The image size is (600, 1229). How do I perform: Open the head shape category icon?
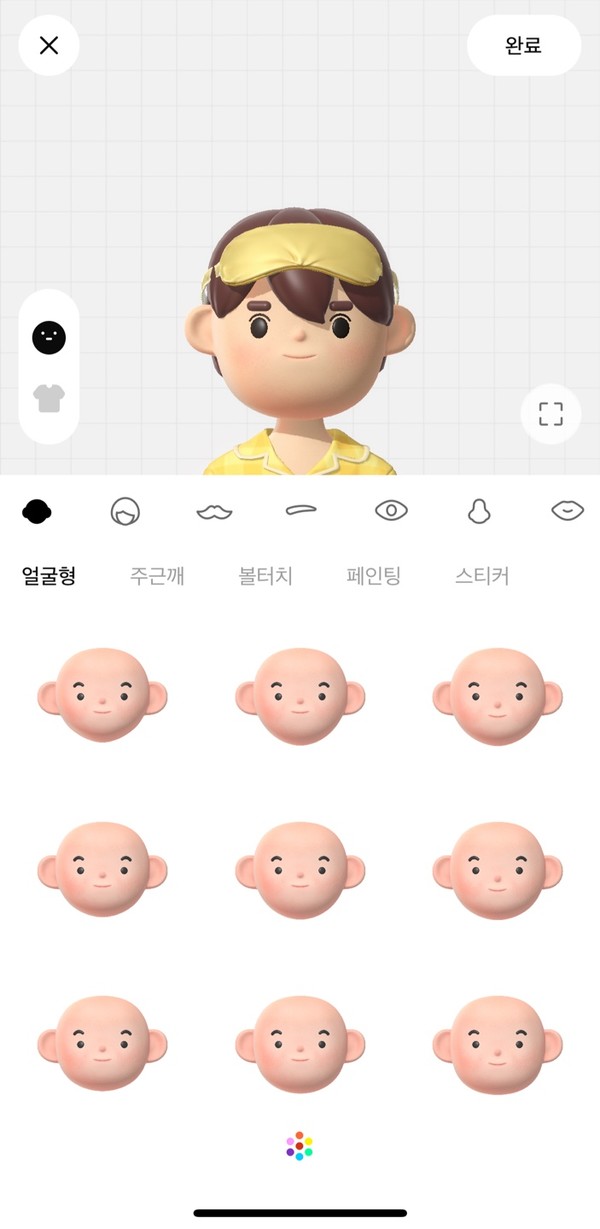37,512
